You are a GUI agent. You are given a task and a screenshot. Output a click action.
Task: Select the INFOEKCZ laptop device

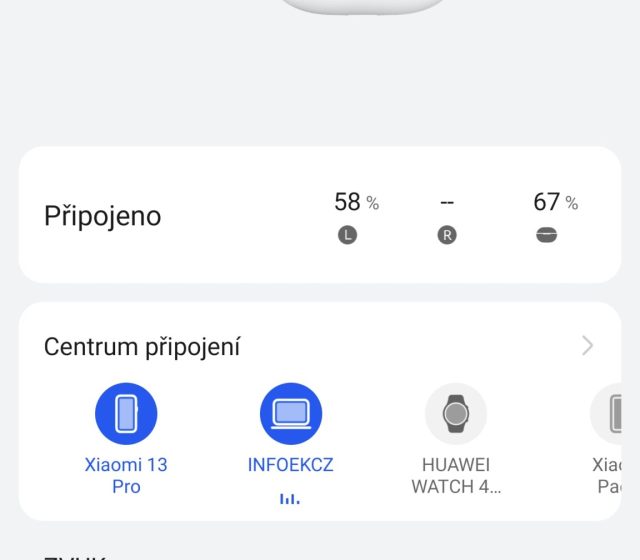290,414
